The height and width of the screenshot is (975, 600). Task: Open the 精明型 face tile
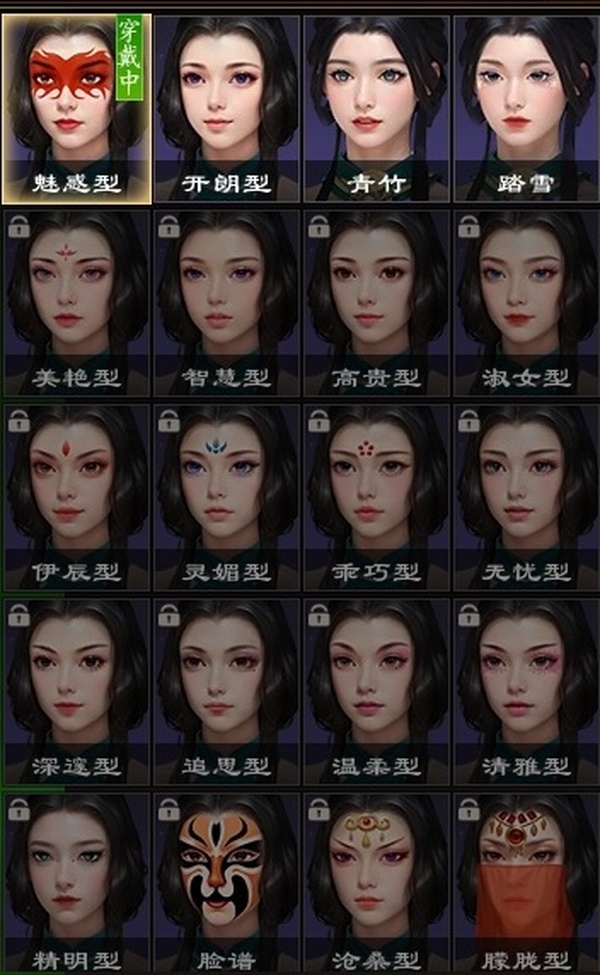point(76,883)
